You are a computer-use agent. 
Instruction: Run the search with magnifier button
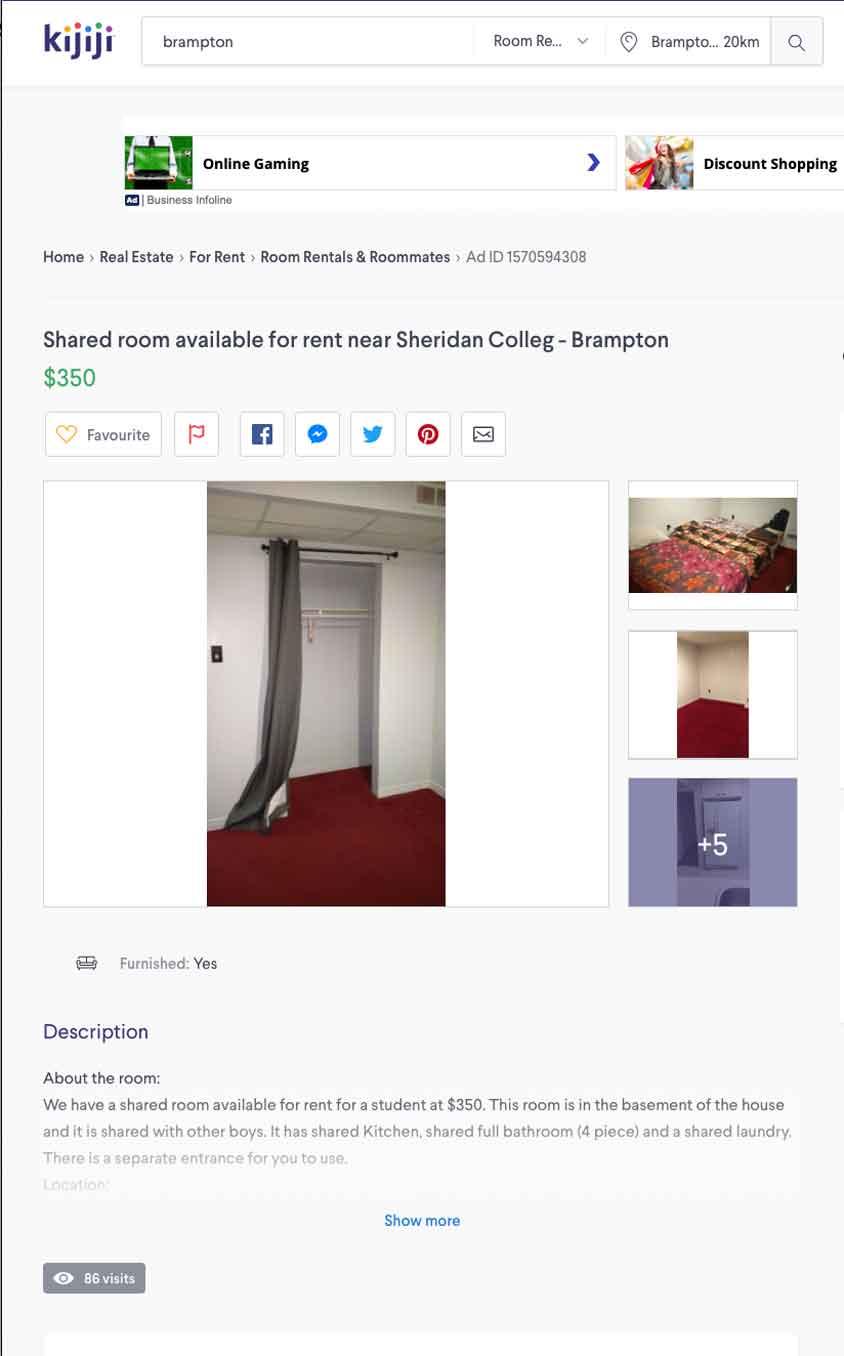[797, 42]
